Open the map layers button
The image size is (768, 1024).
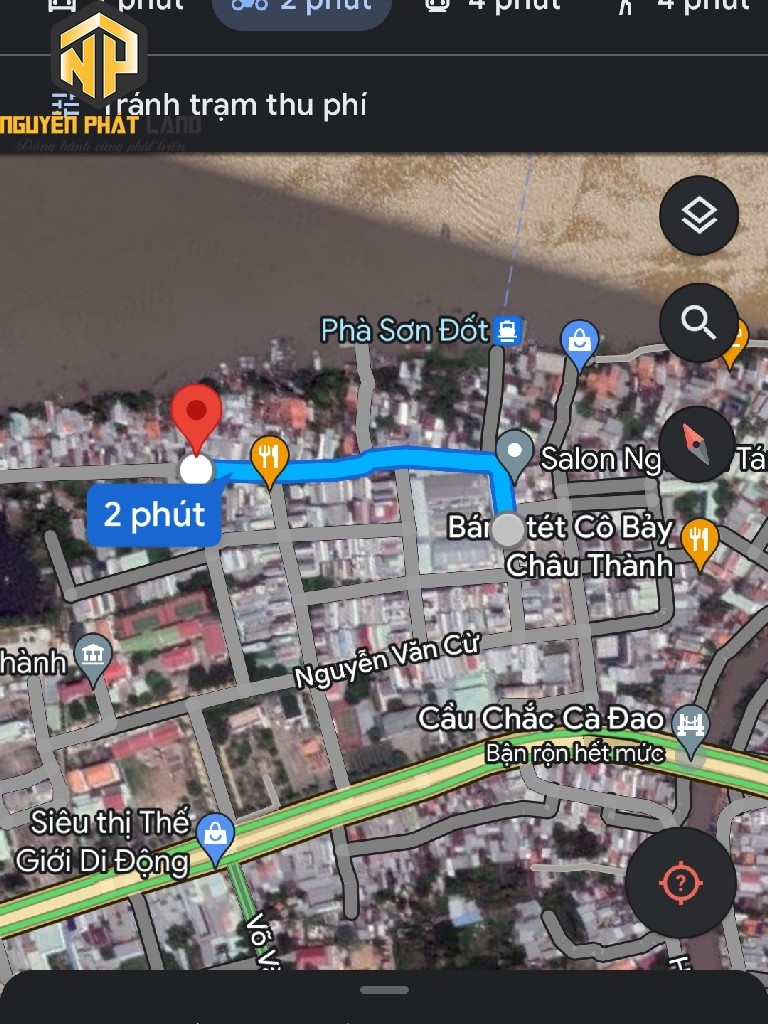click(699, 215)
